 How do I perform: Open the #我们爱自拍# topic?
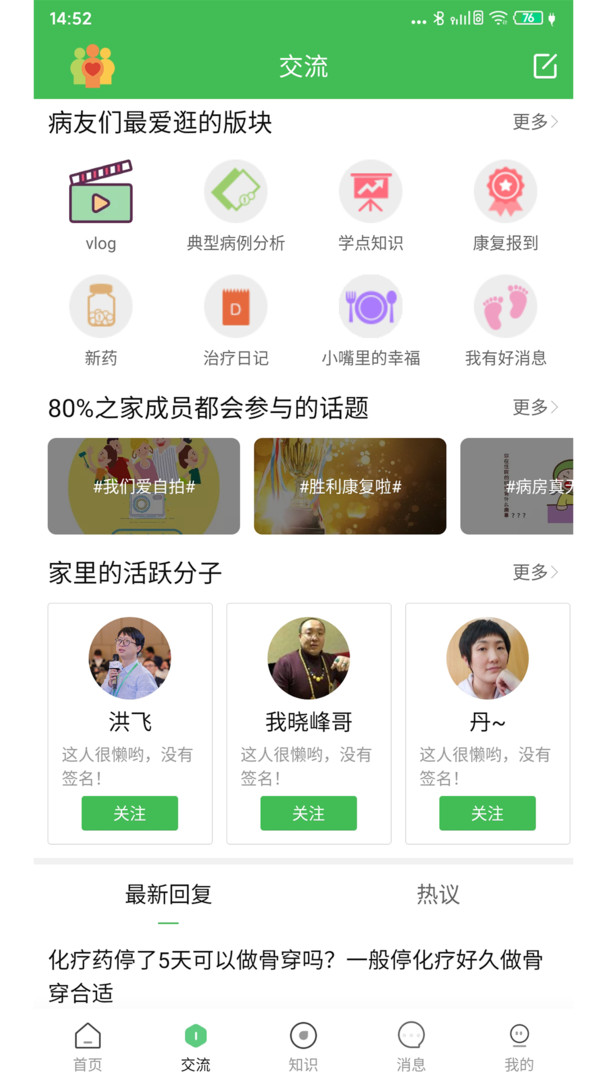[x=144, y=486]
